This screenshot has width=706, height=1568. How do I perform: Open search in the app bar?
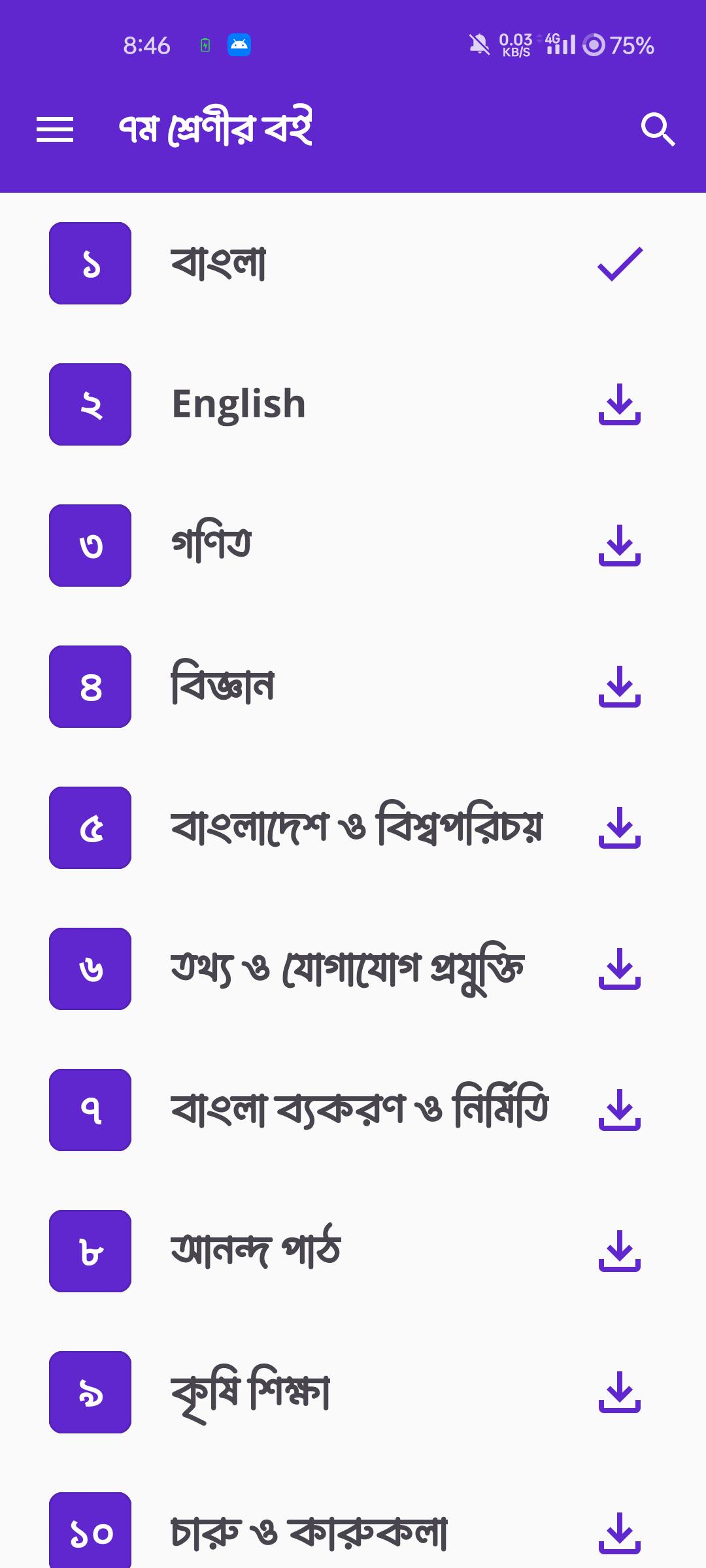pos(657,129)
